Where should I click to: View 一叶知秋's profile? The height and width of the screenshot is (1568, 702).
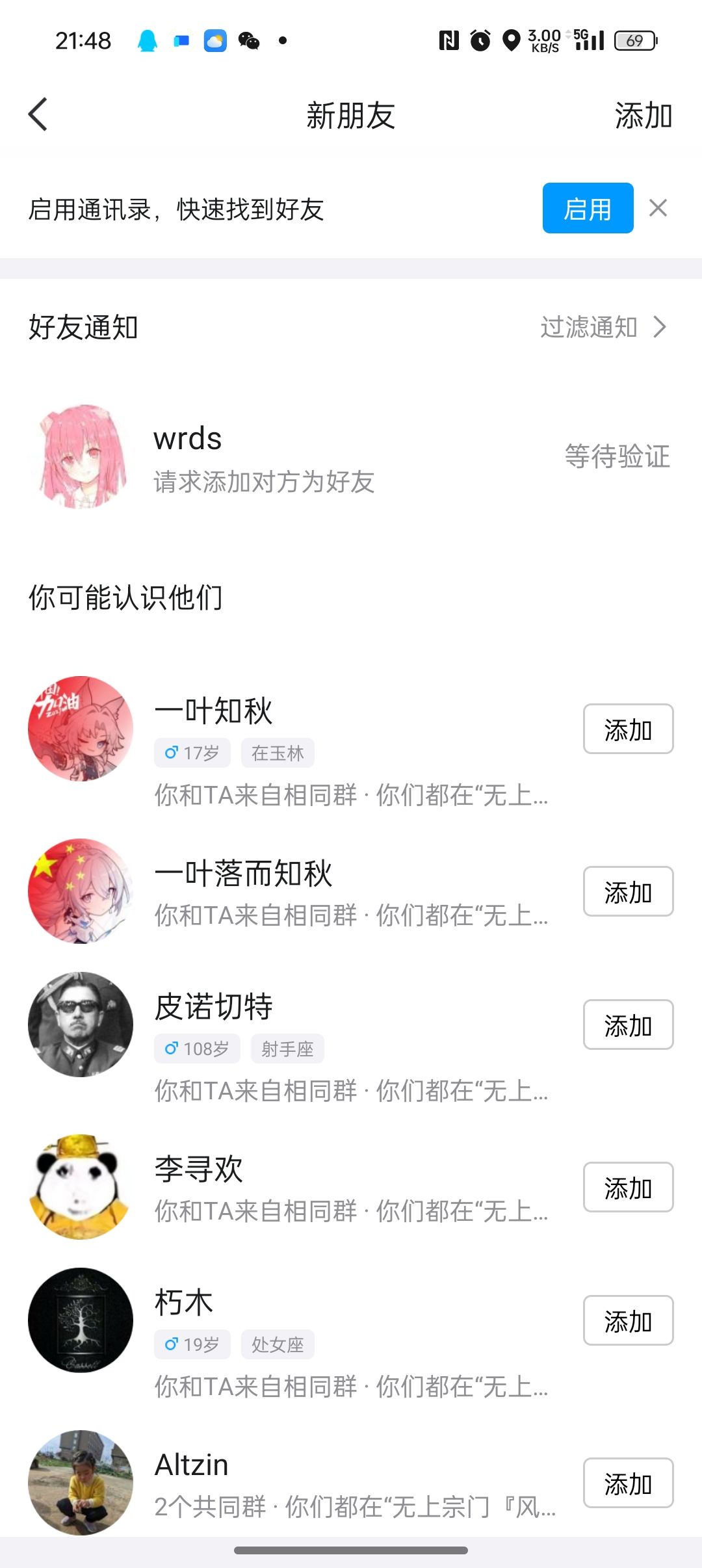[x=81, y=729]
